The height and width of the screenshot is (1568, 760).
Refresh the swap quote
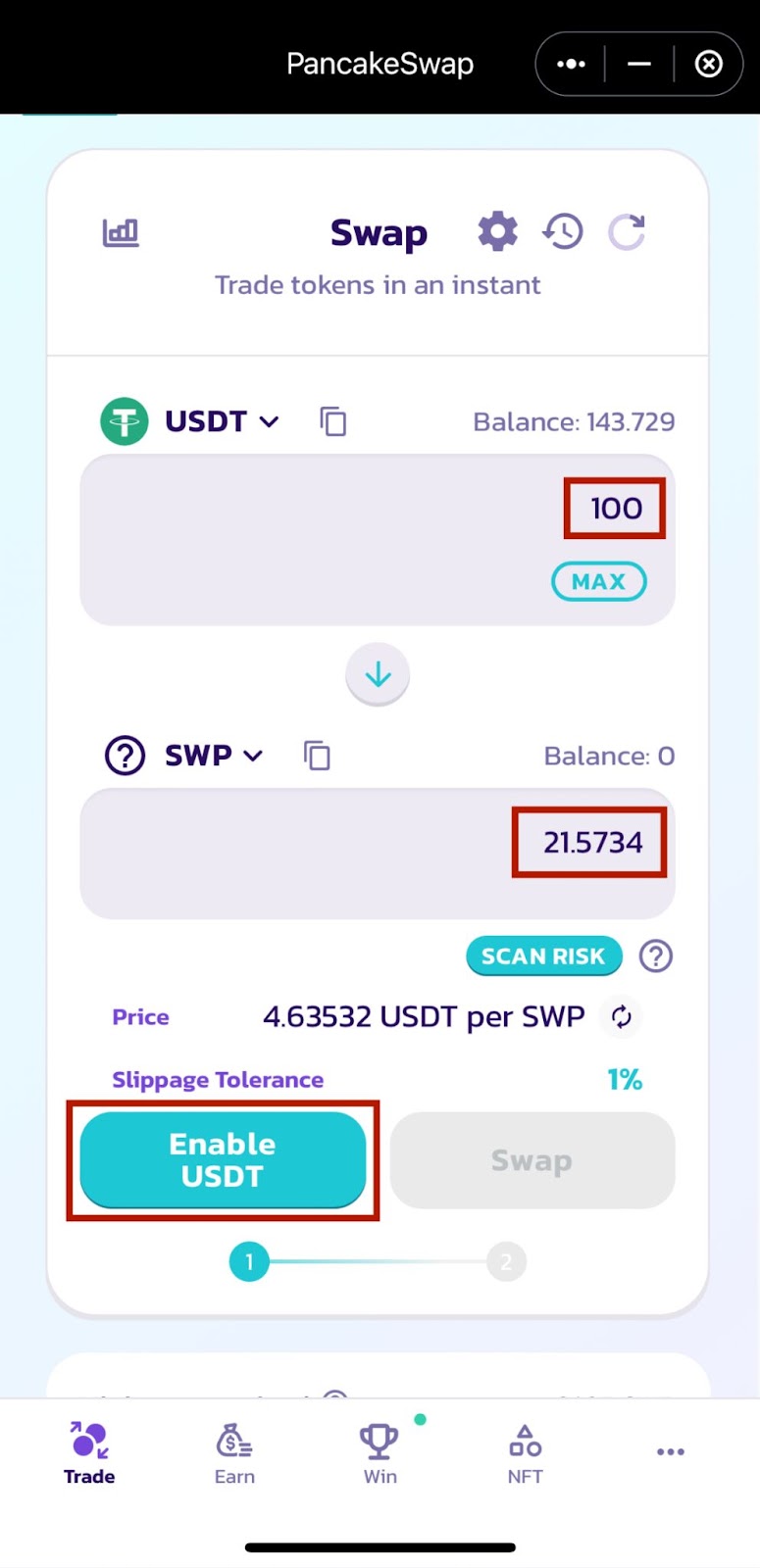[x=627, y=232]
